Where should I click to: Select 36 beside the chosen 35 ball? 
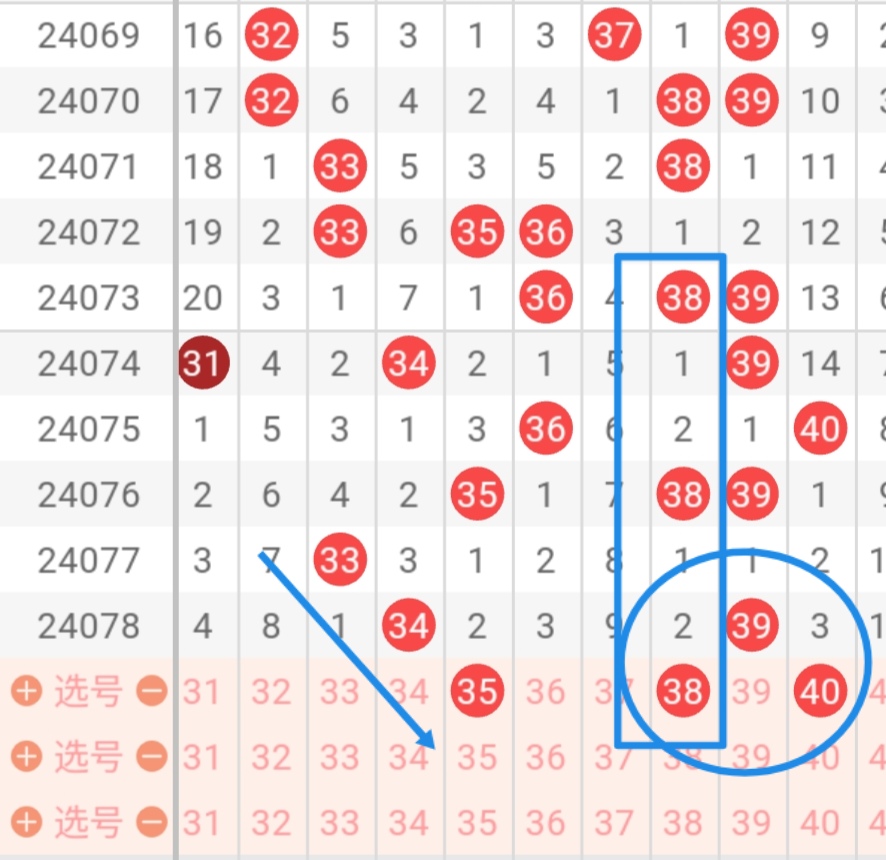[x=545, y=691]
